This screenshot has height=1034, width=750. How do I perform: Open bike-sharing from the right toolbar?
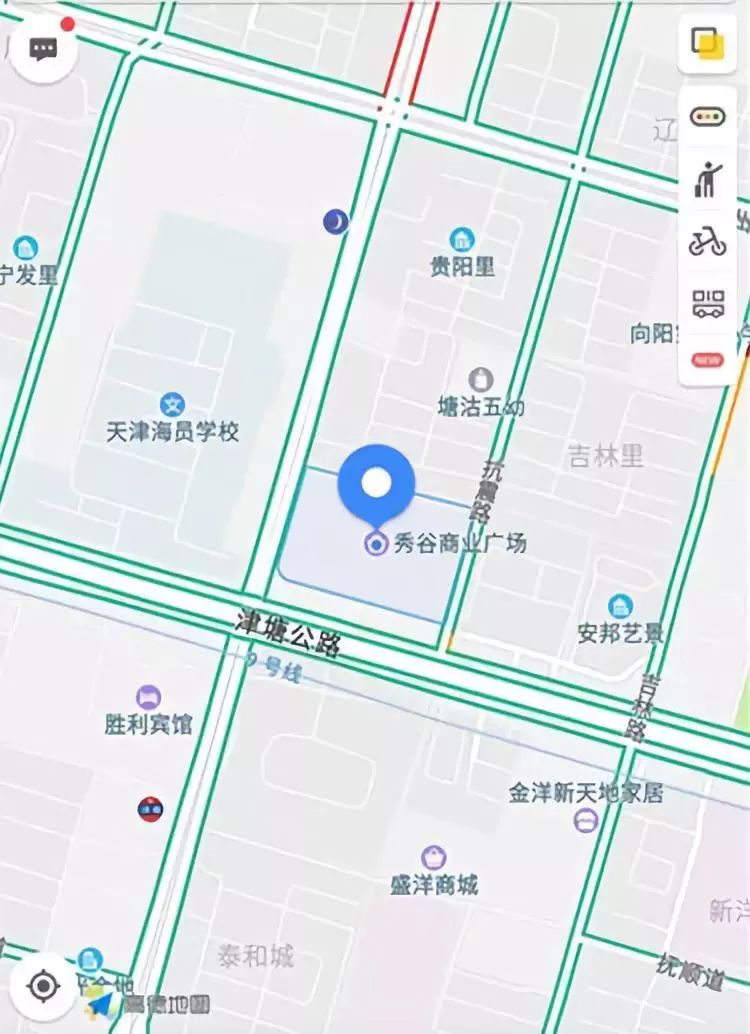click(706, 240)
